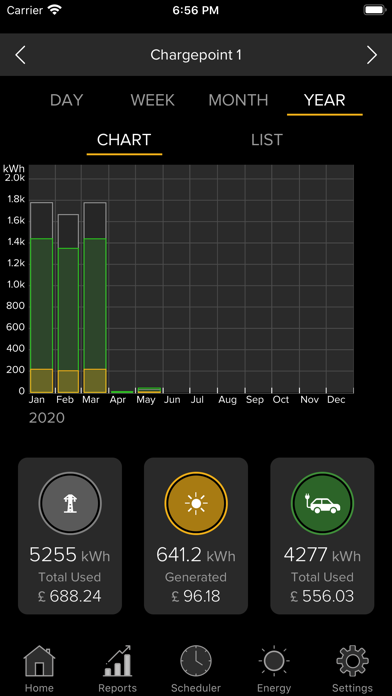Tap the EV charging 4277 kWh card
This screenshot has width=392, height=696.
tap(322, 536)
